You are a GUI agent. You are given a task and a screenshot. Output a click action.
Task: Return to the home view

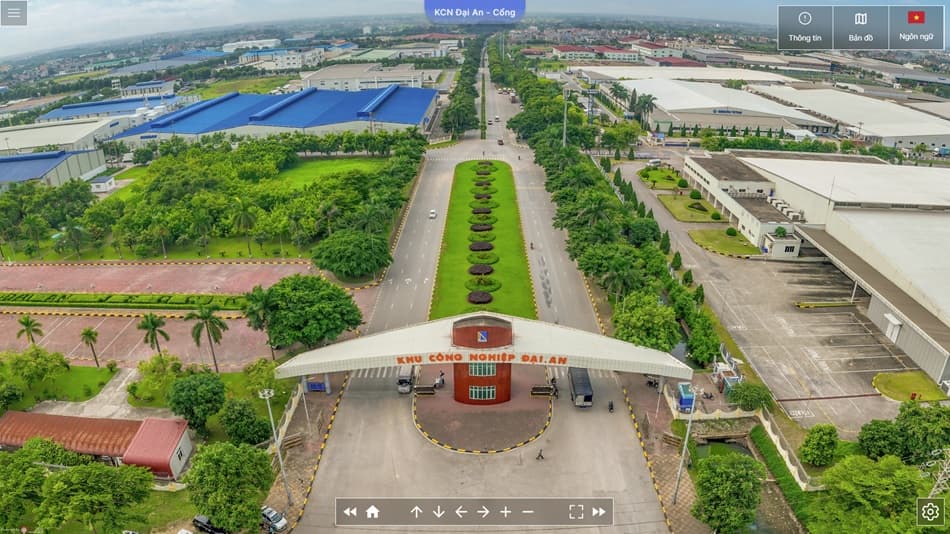click(372, 512)
